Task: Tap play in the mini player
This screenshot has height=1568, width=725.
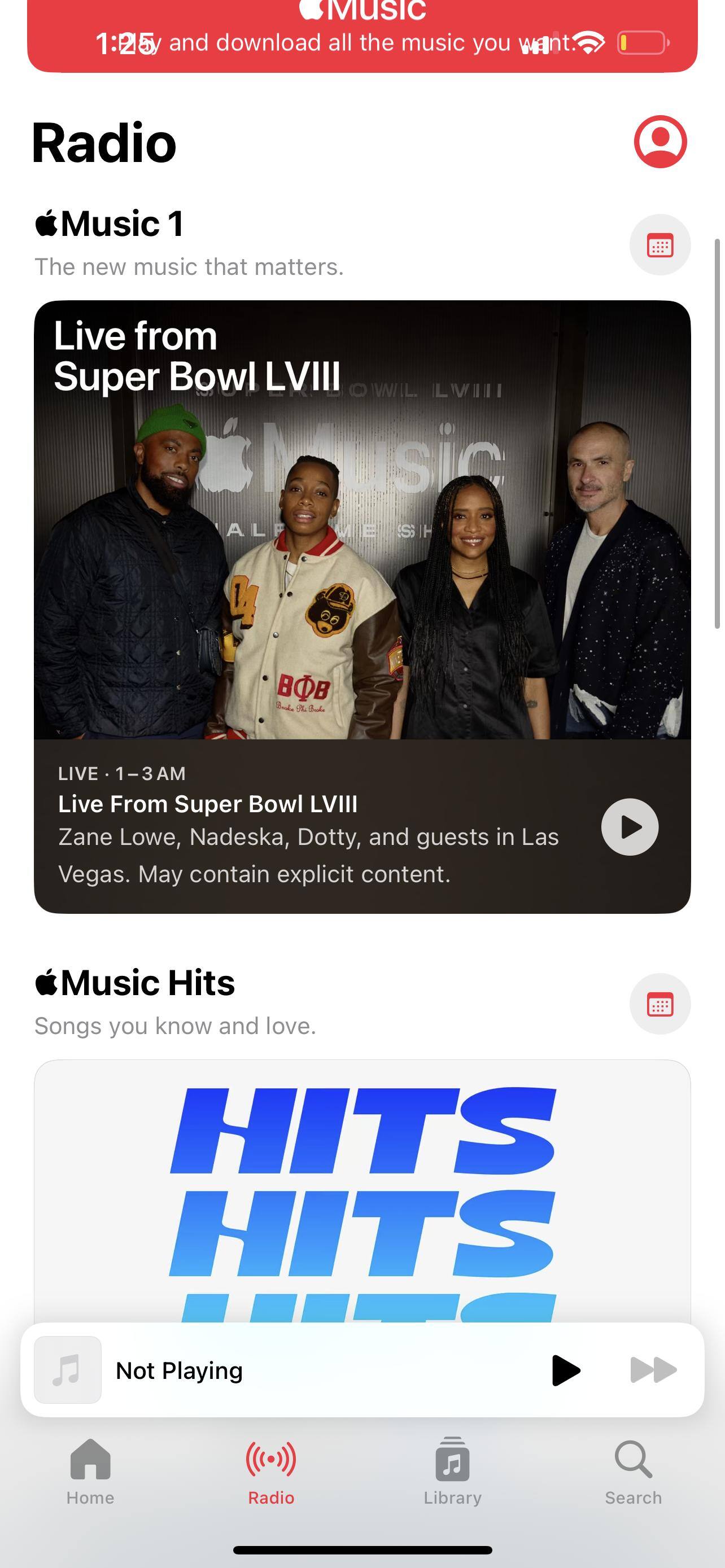Action: pos(565,1371)
